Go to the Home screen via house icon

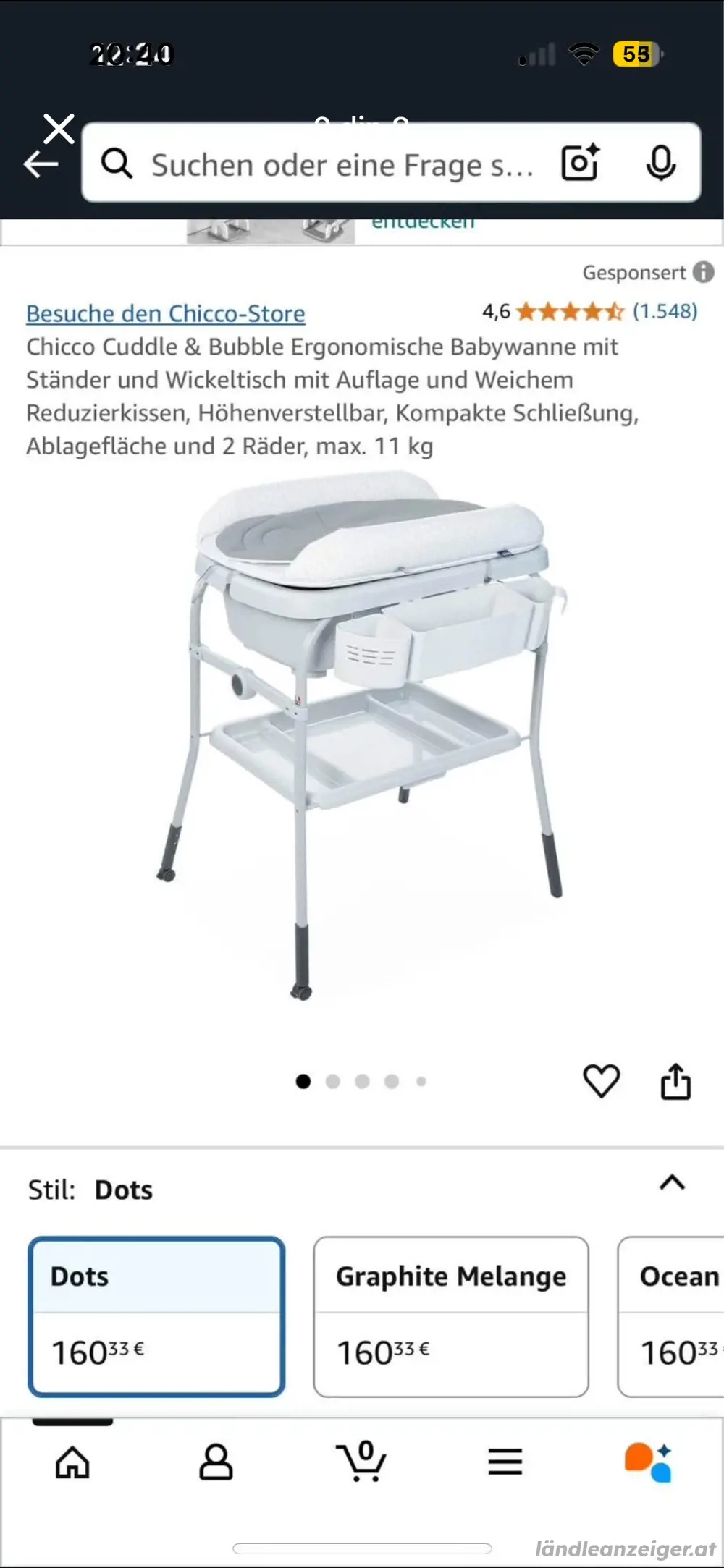point(72,1462)
